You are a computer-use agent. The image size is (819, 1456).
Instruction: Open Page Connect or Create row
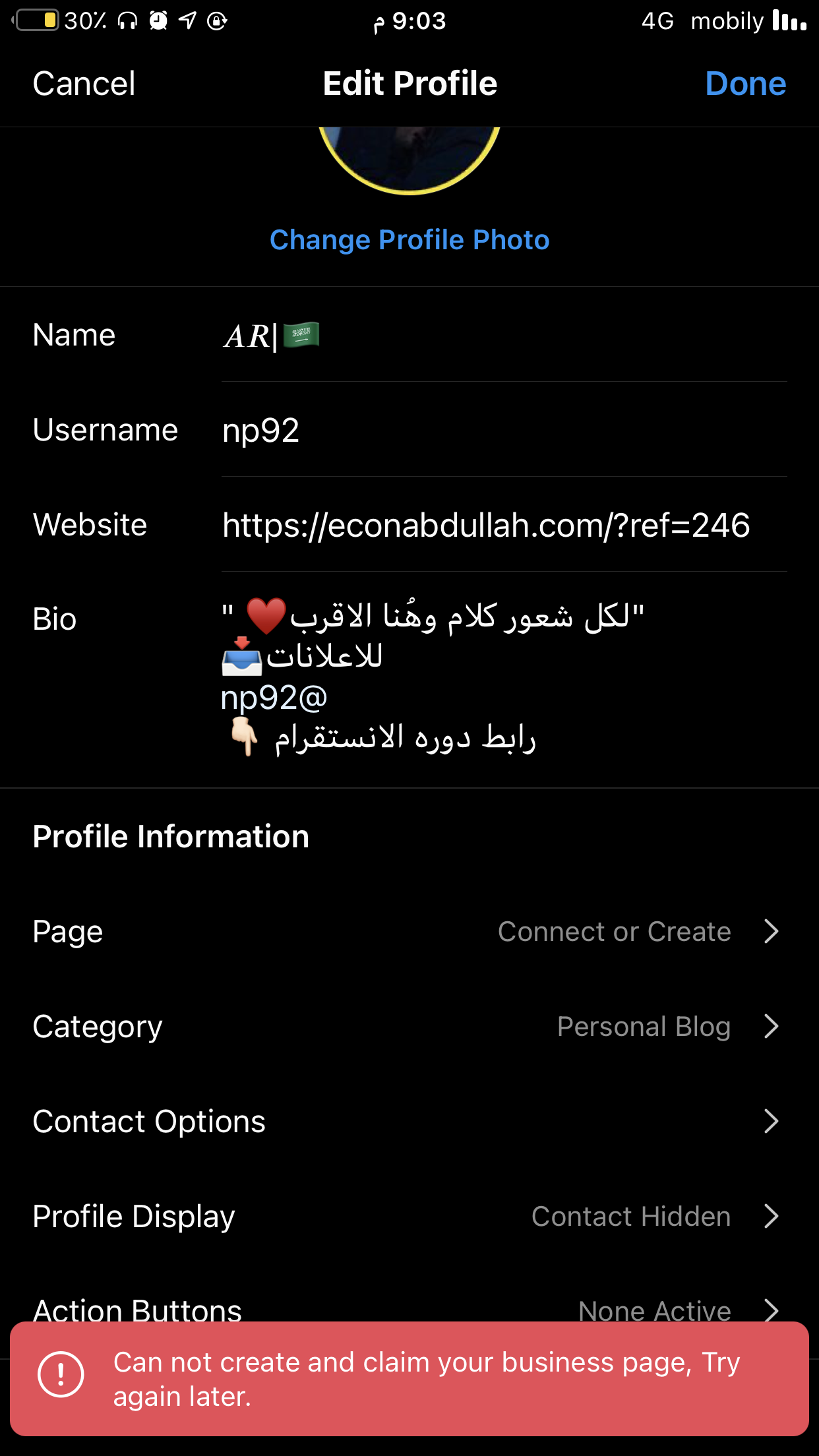(409, 932)
